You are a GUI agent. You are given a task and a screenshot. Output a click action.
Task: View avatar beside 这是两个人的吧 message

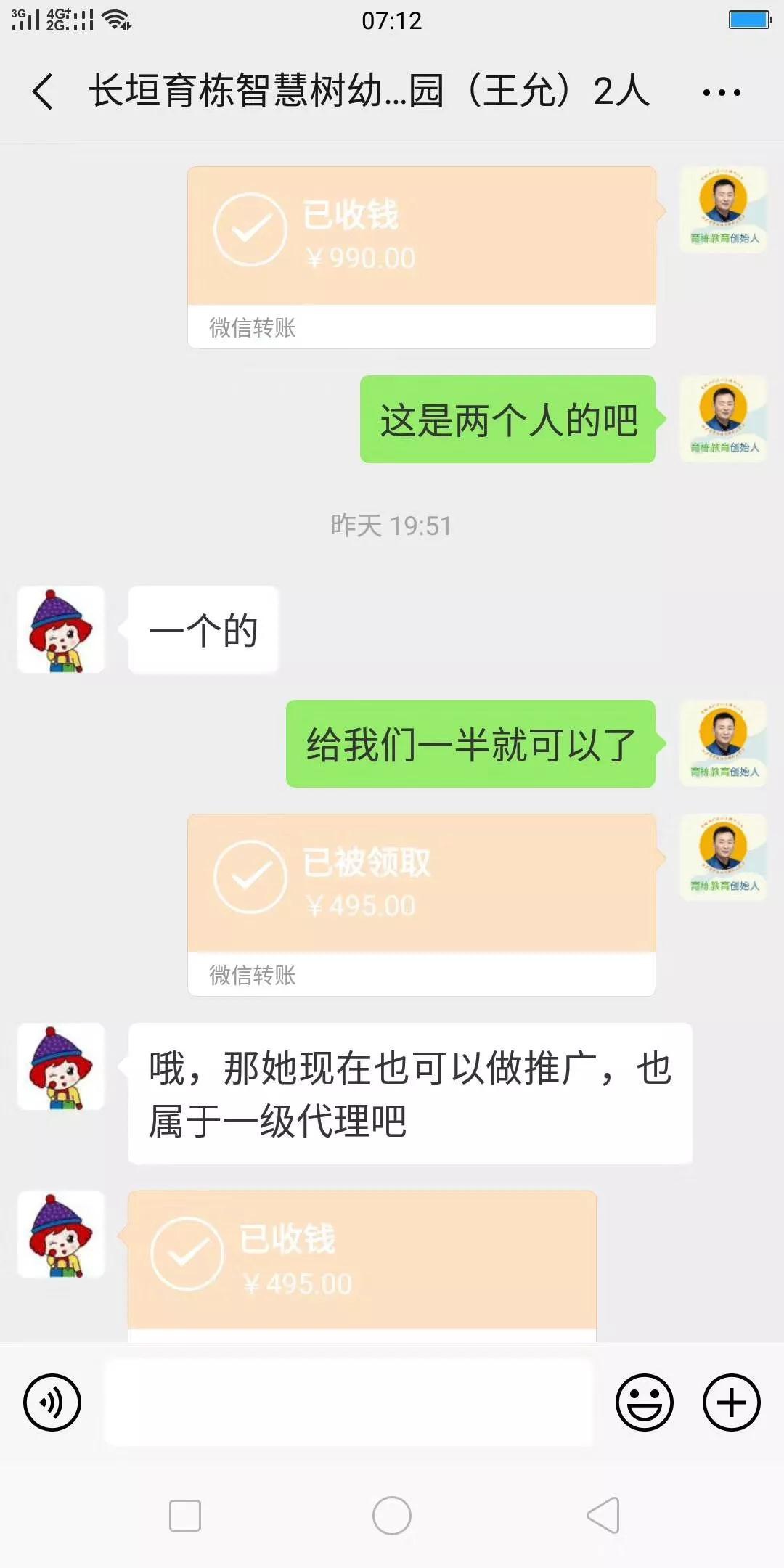coord(723,418)
